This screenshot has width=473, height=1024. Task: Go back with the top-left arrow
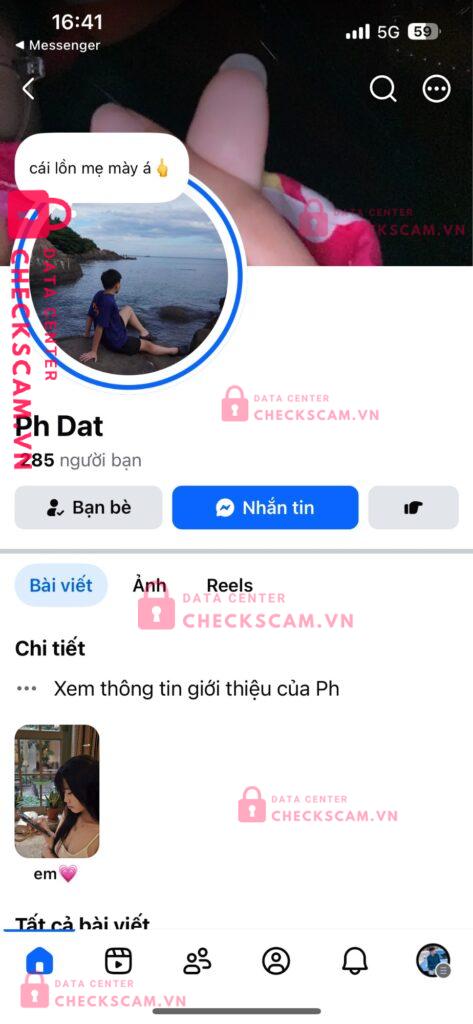click(28, 89)
